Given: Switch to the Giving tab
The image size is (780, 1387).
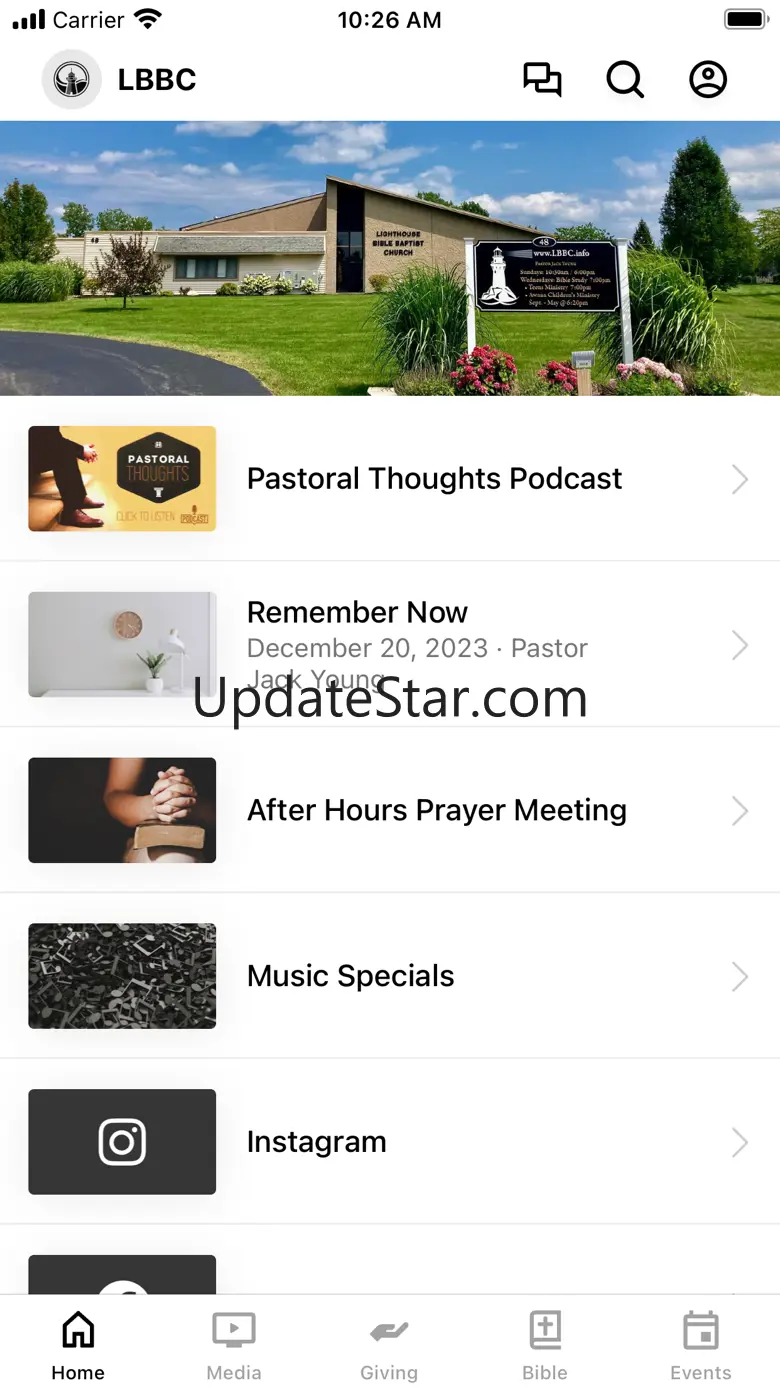Looking at the screenshot, I should coord(389,1345).
